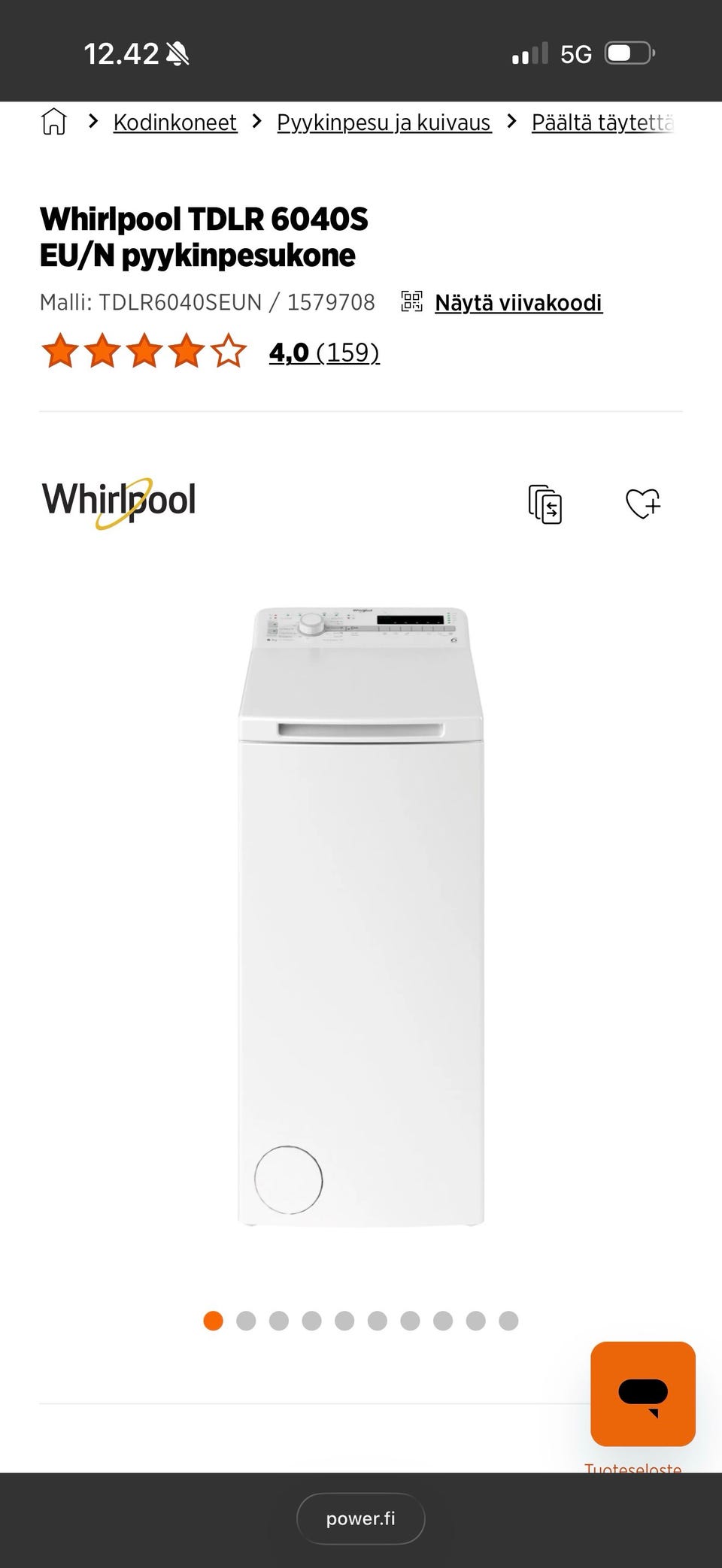Tap the power.fi address pill
Viewport: 722px width, 1568px height.
(x=361, y=1518)
